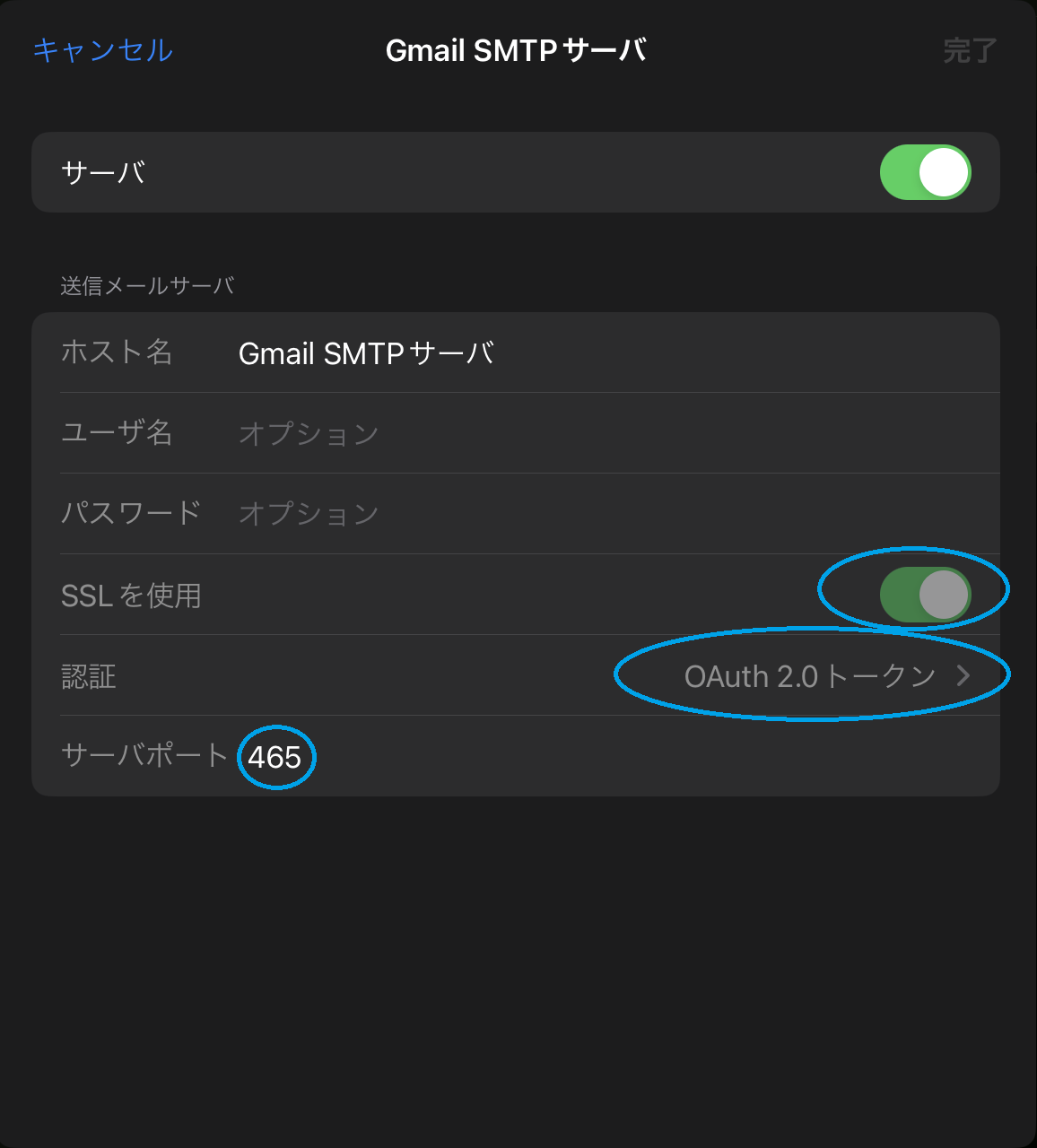Tap 完了 to finish editing
1037x1148 pixels.
point(970,50)
